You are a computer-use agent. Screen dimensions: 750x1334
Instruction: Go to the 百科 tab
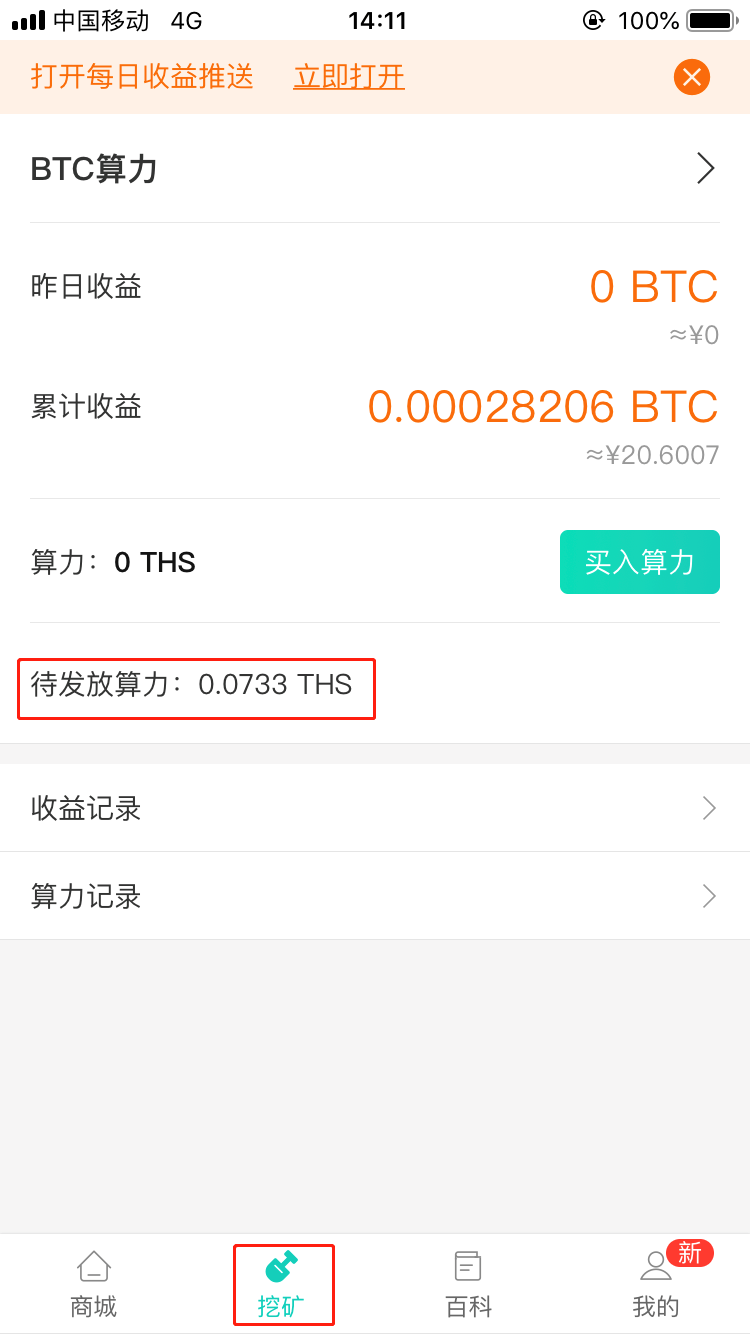pos(468,1284)
